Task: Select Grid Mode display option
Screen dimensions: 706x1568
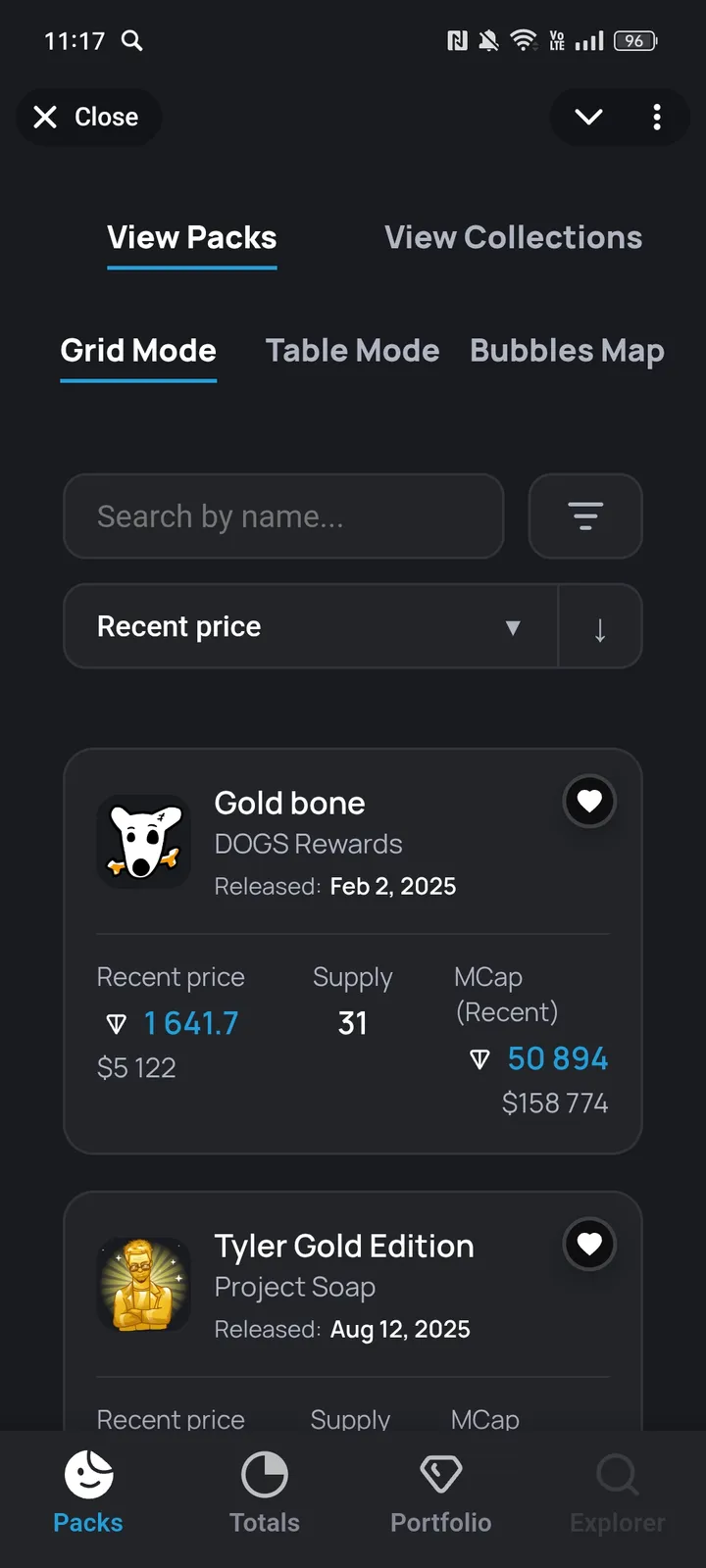Action: tap(138, 350)
